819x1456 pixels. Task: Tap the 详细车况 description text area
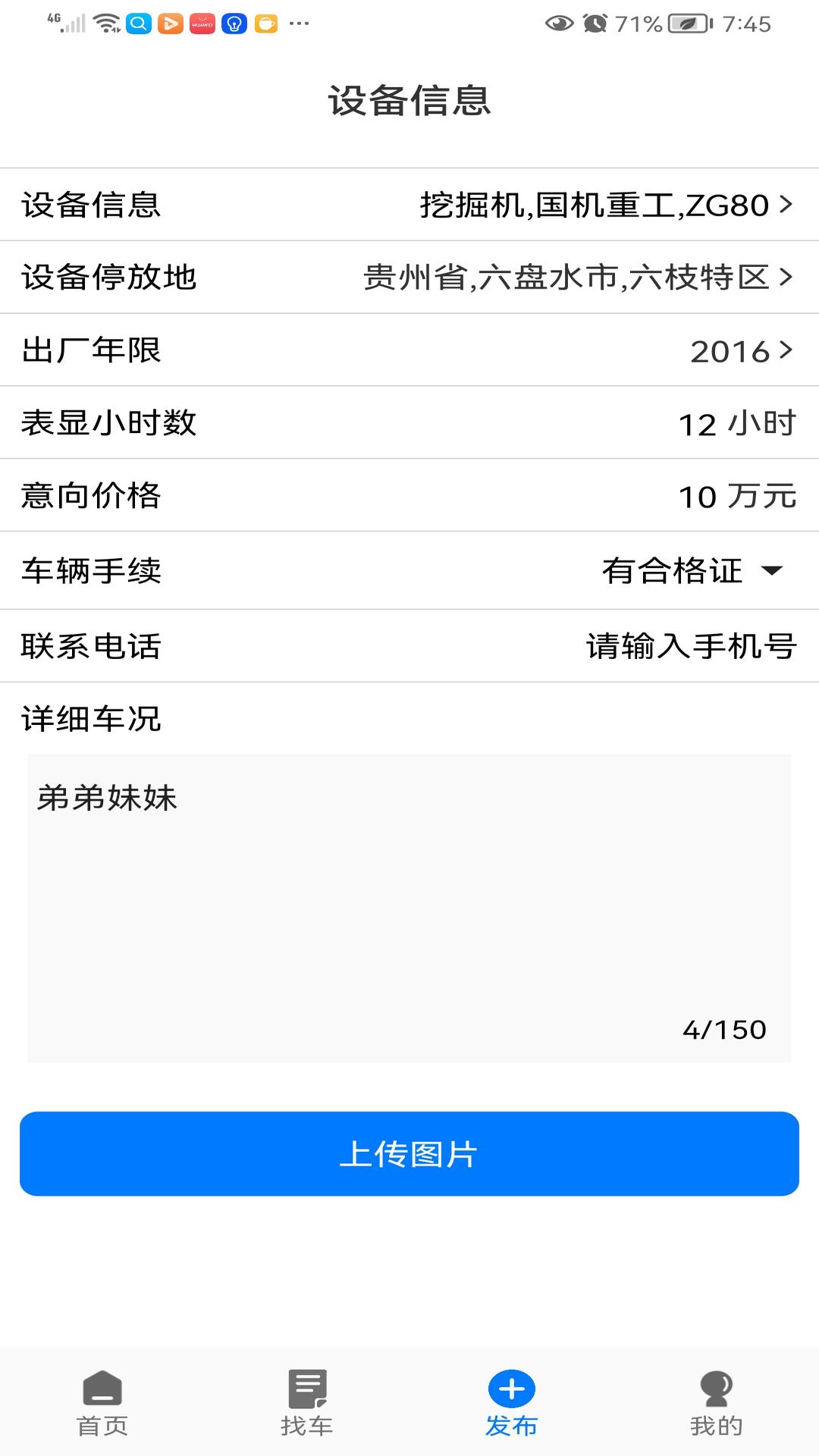tap(409, 902)
